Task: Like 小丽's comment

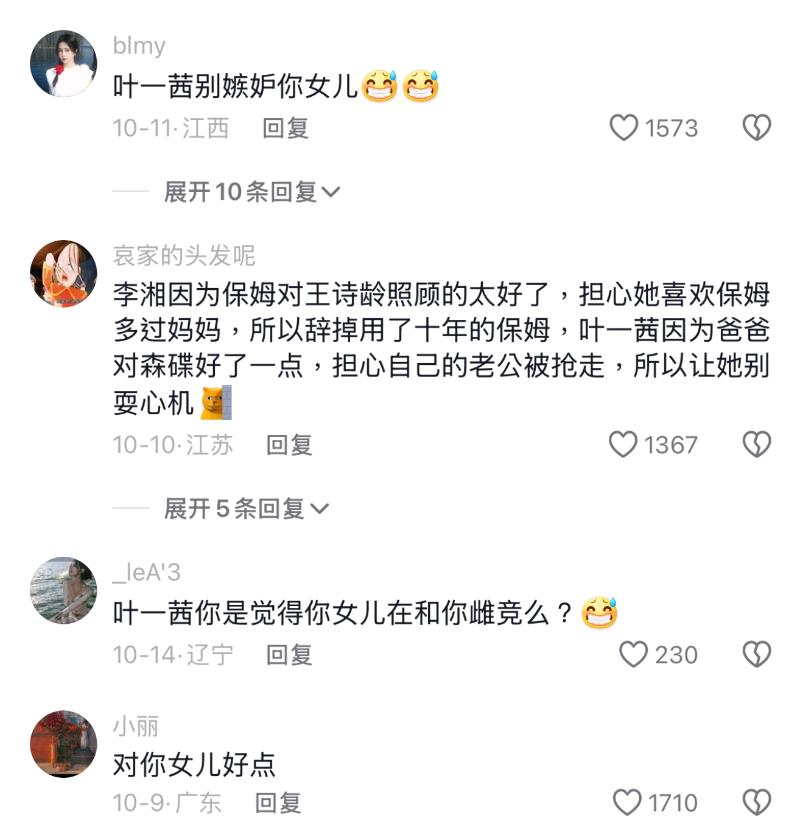Action: (626, 802)
